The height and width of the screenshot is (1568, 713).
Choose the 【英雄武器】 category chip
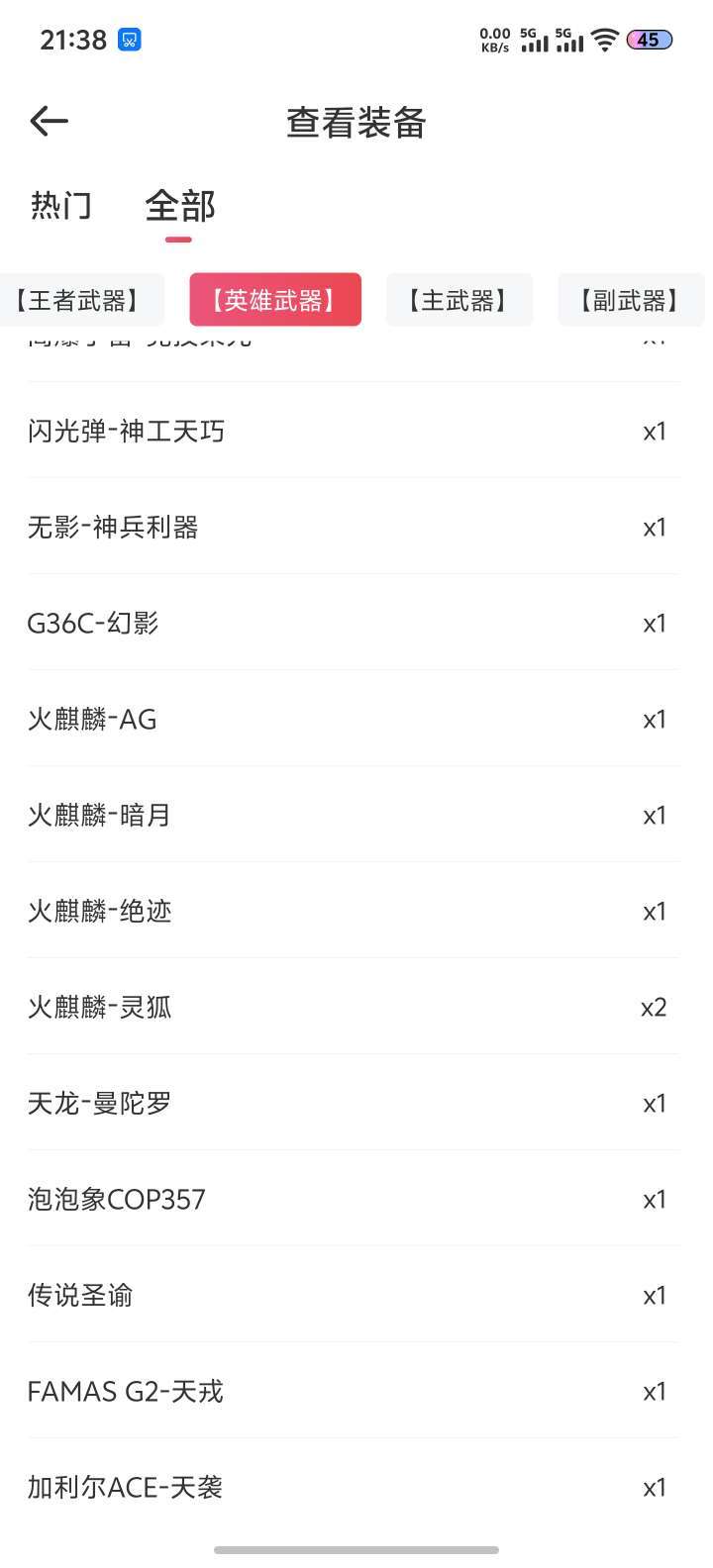coord(275,300)
